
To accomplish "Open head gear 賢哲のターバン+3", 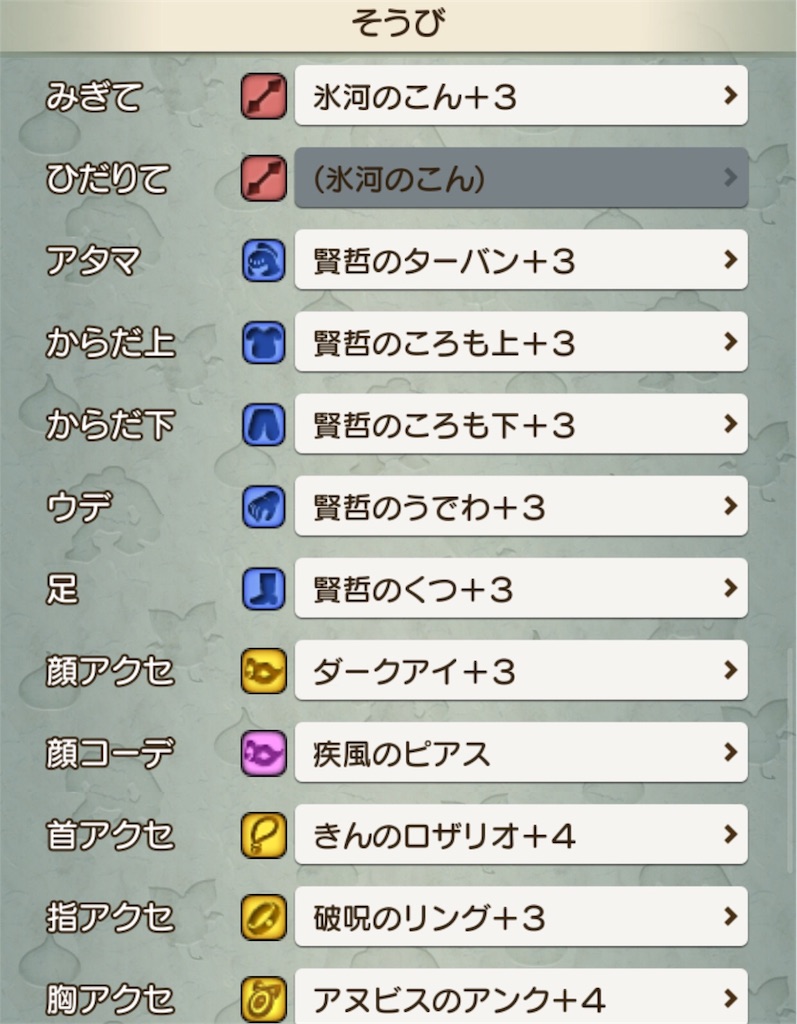I will click(520, 260).
